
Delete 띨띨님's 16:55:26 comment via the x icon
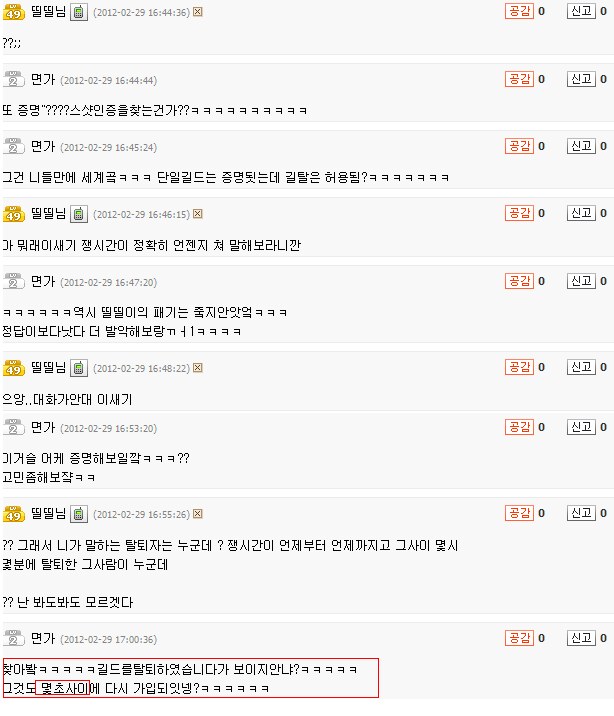(197, 514)
